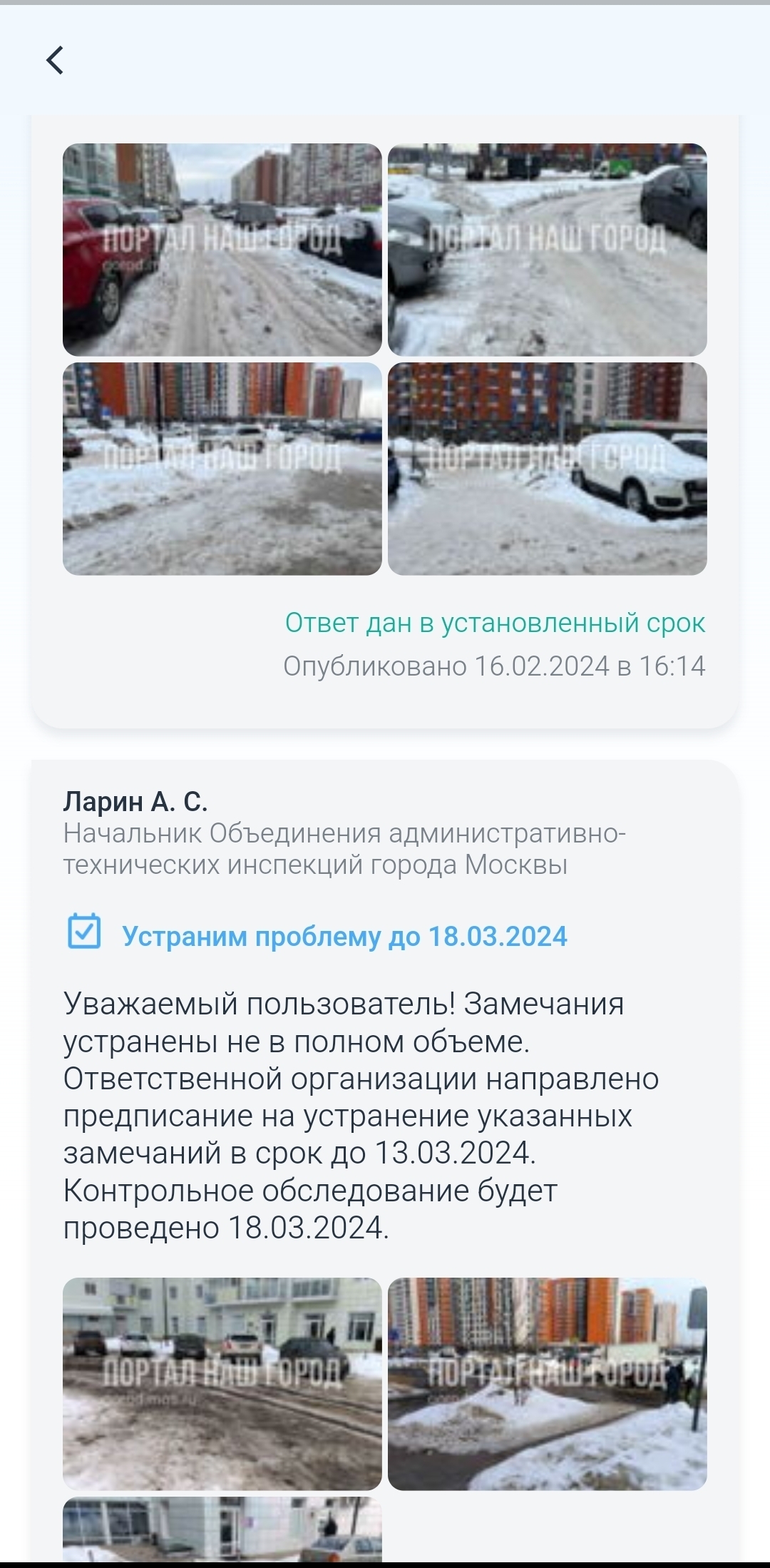770x1568 pixels.
Task: View Larin's reply photo with orange high-rises
Action: [x=547, y=1383]
